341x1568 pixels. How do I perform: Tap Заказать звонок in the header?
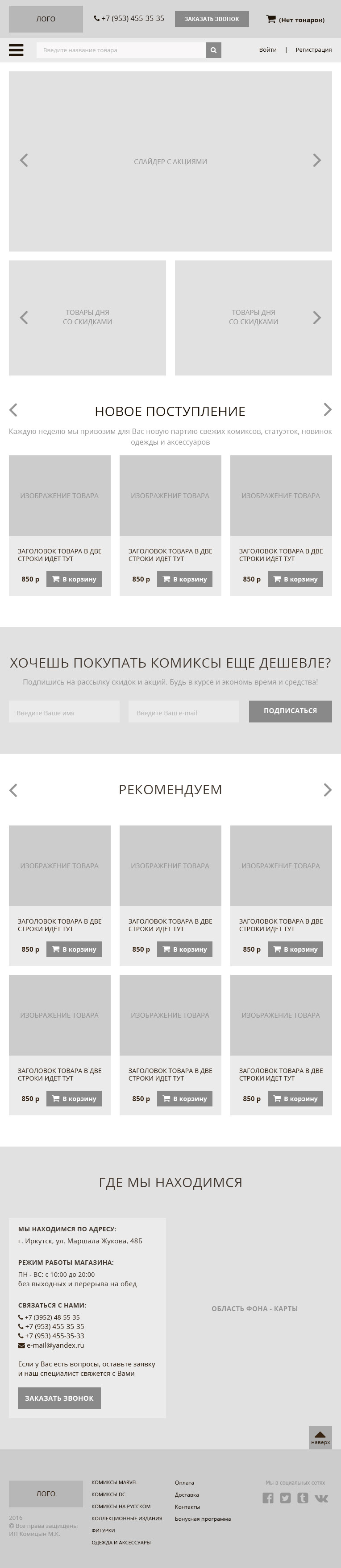click(x=211, y=19)
